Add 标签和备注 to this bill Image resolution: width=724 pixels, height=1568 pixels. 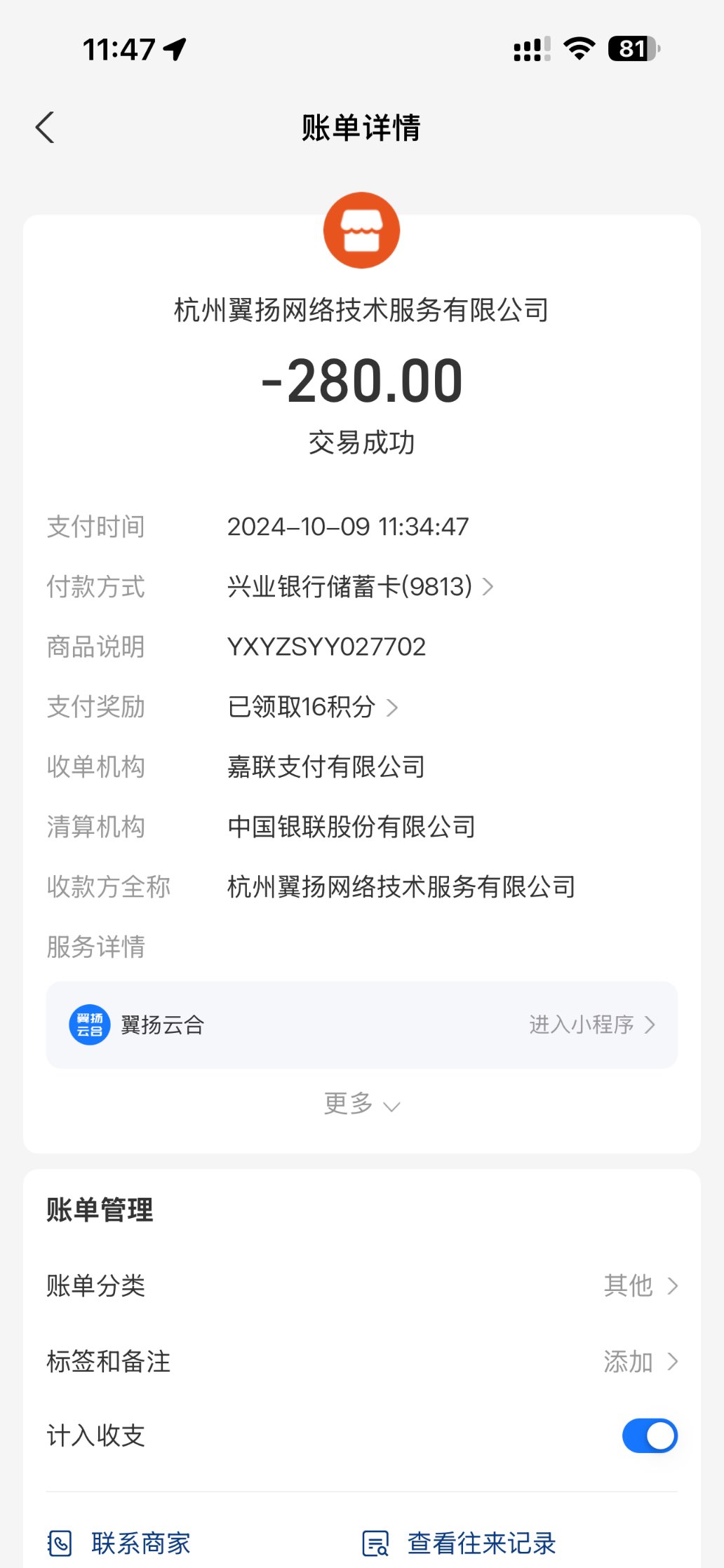(361, 1361)
